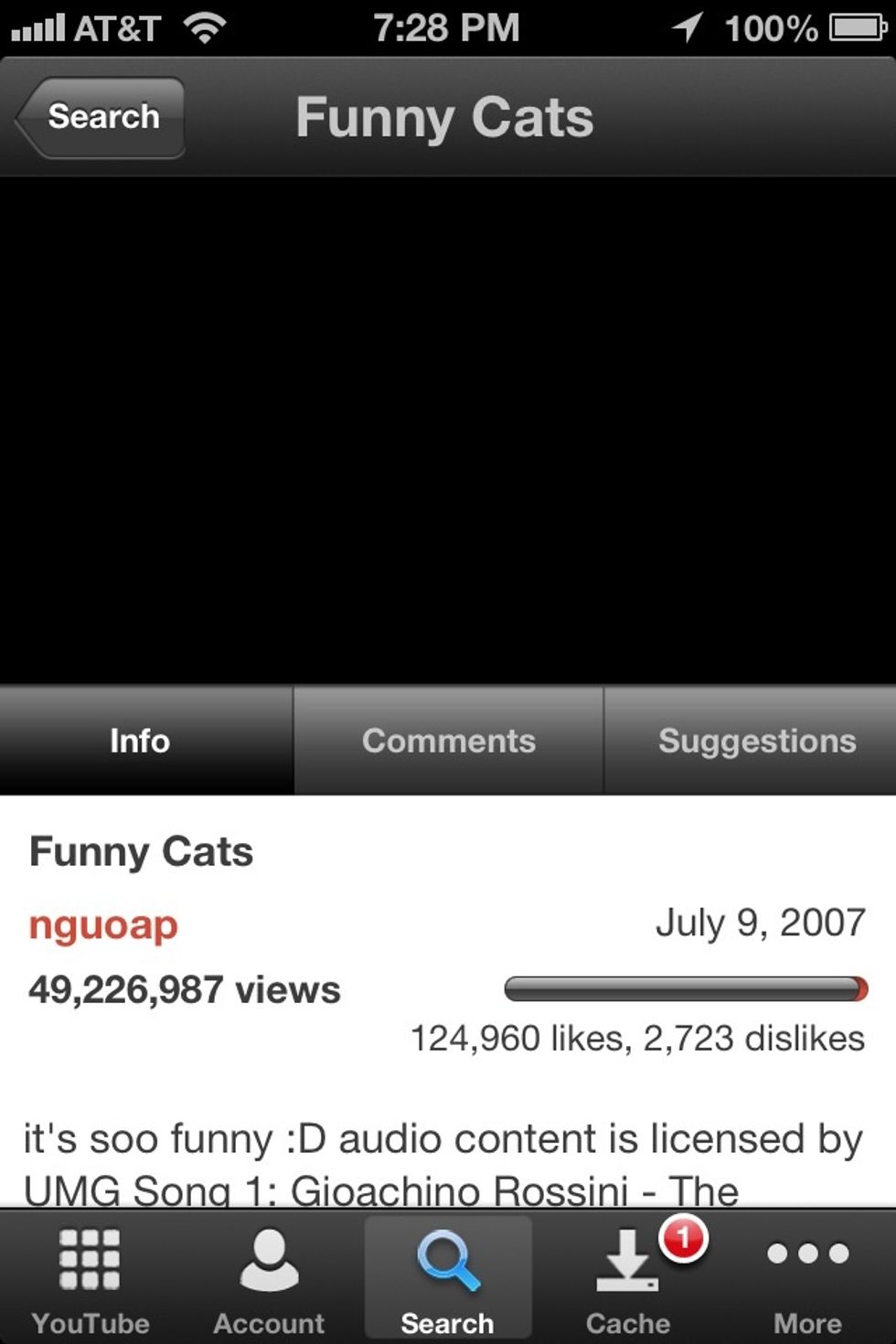Switch to the Info tab
The image size is (896, 1344).
pyautogui.click(x=142, y=741)
